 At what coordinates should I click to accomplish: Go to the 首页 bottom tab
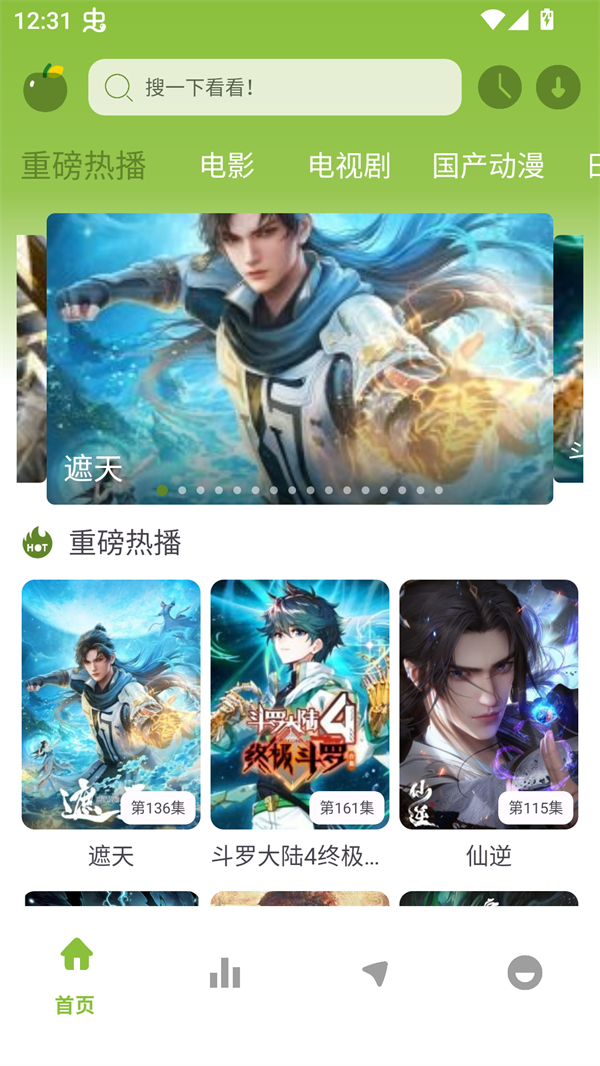pyautogui.click(x=76, y=975)
